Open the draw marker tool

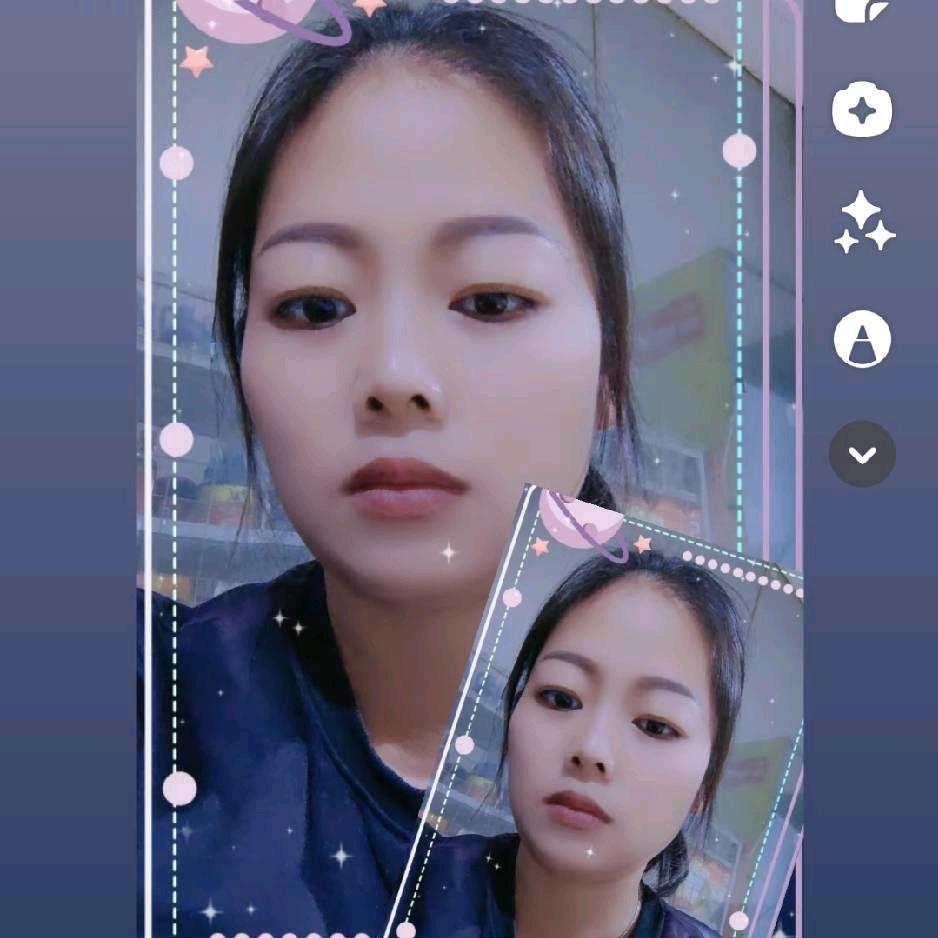click(862, 339)
